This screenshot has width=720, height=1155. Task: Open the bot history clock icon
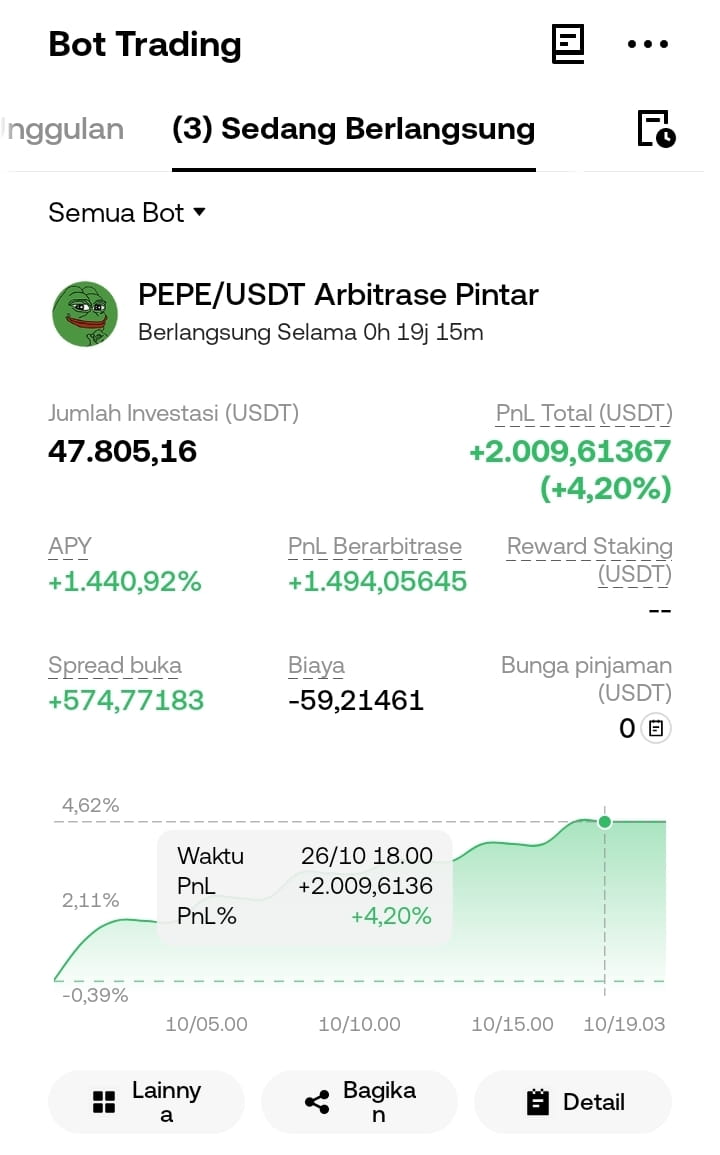656,129
